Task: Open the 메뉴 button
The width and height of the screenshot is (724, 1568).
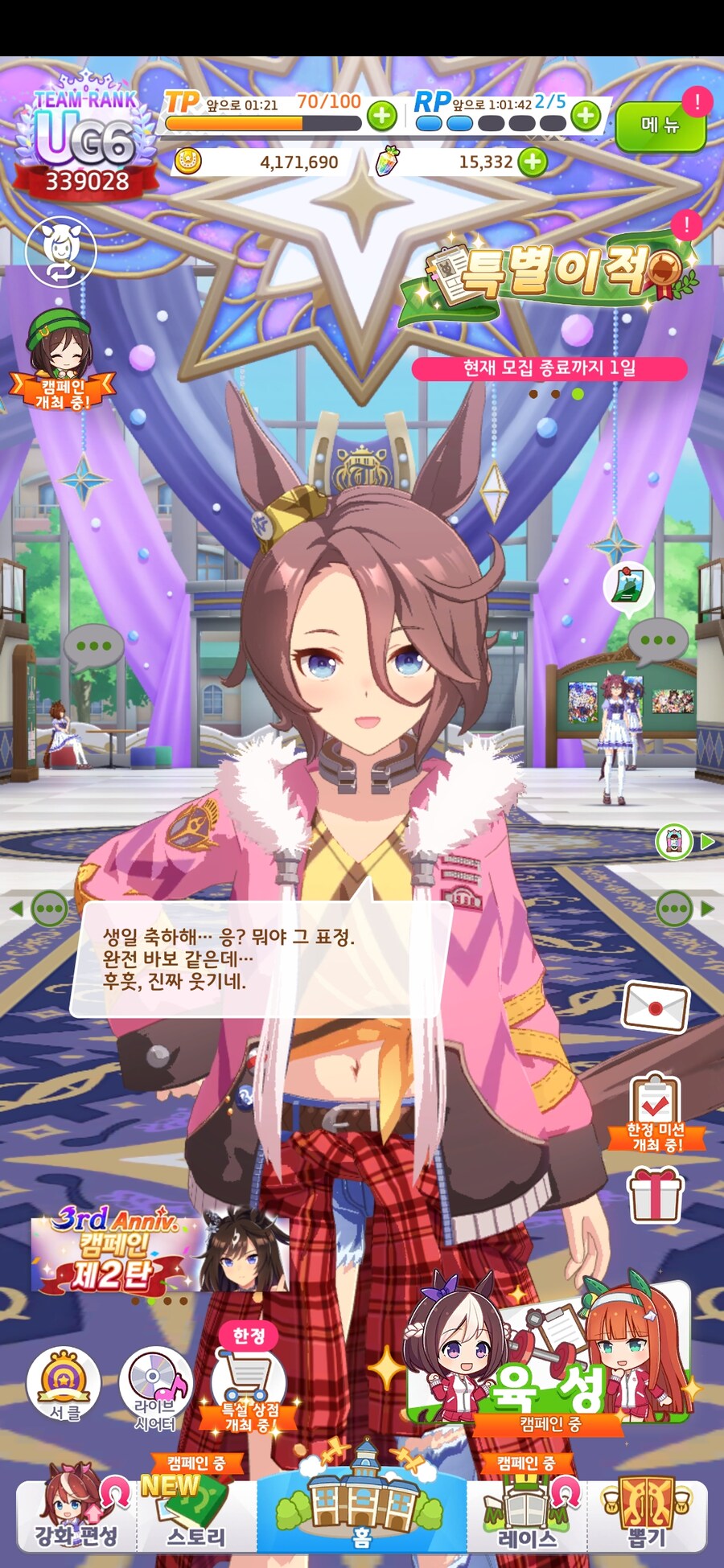Action: coord(660,125)
